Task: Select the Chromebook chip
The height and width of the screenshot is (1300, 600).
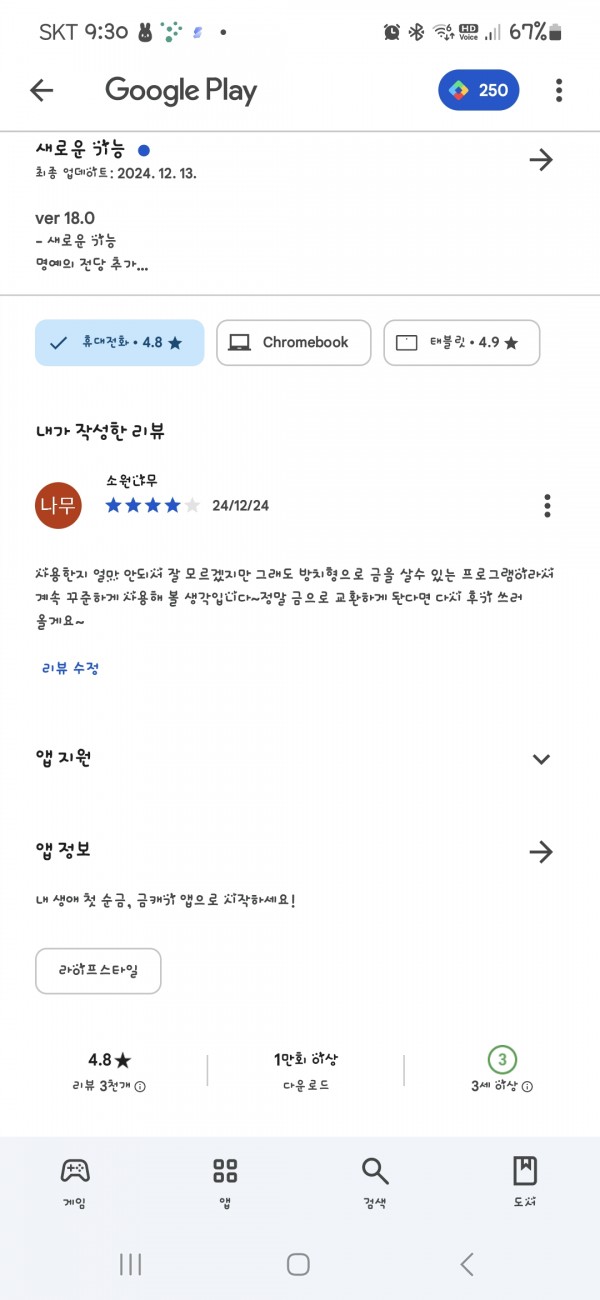Action: (x=294, y=342)
